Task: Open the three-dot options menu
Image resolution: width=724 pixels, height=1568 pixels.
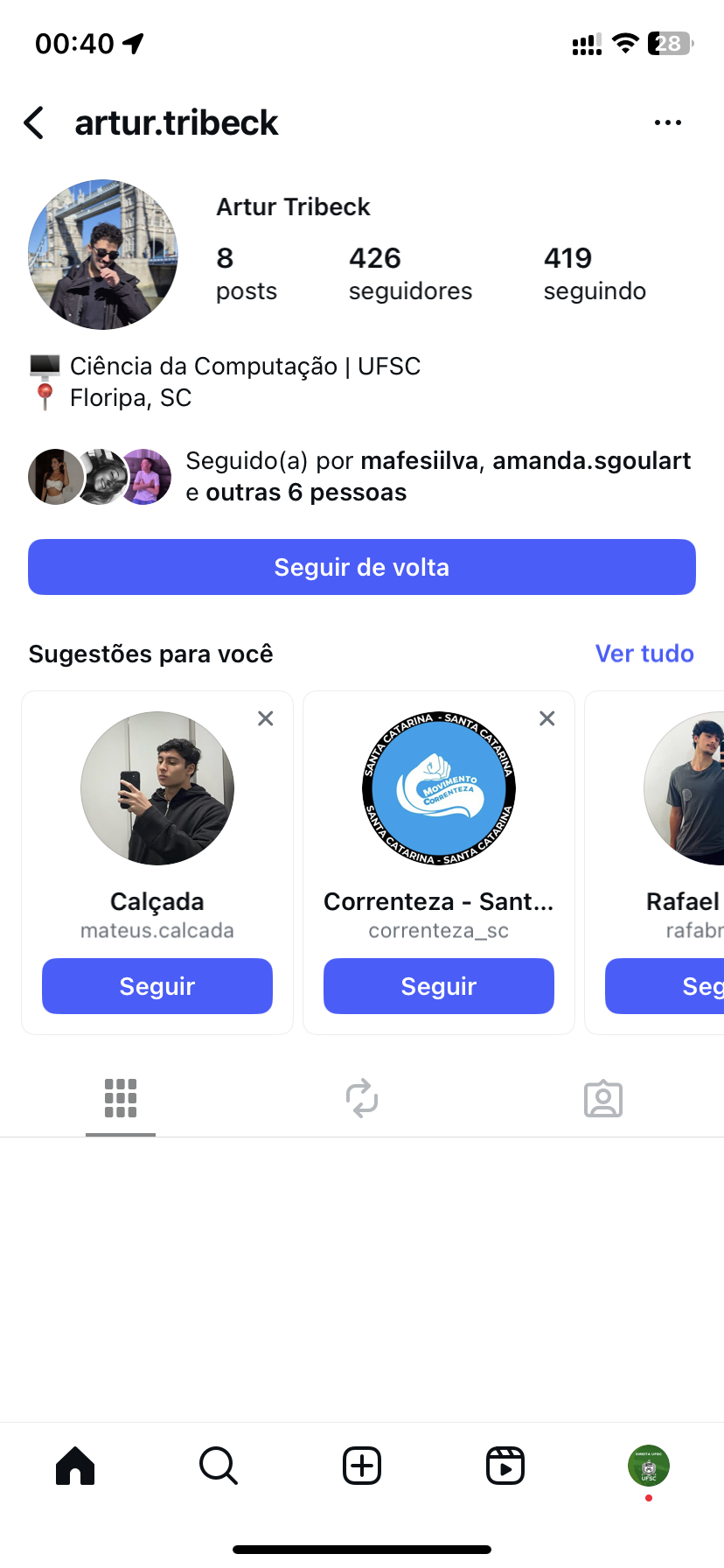Action: pyautogui.click(x=667, y=123)
